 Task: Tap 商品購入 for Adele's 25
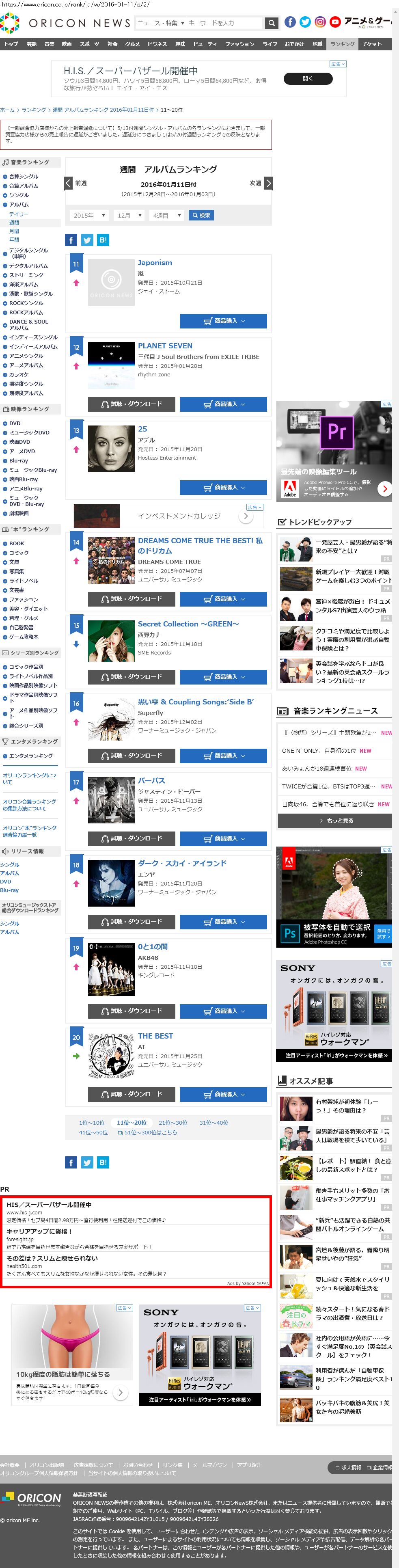click(x=223, y=488)
